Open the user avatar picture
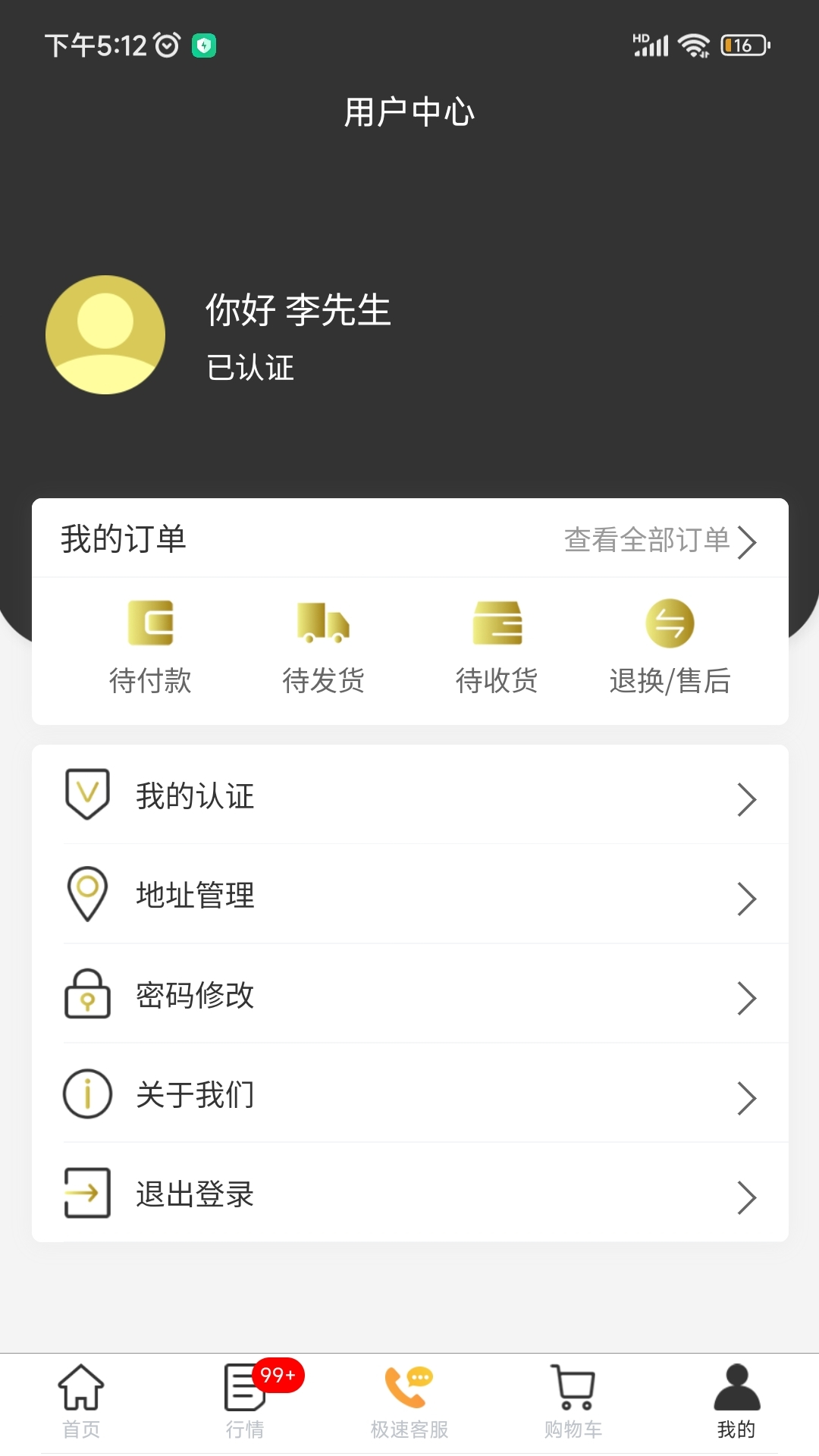The width and height of the screenshot is (819, 1456). coord(105,334)
